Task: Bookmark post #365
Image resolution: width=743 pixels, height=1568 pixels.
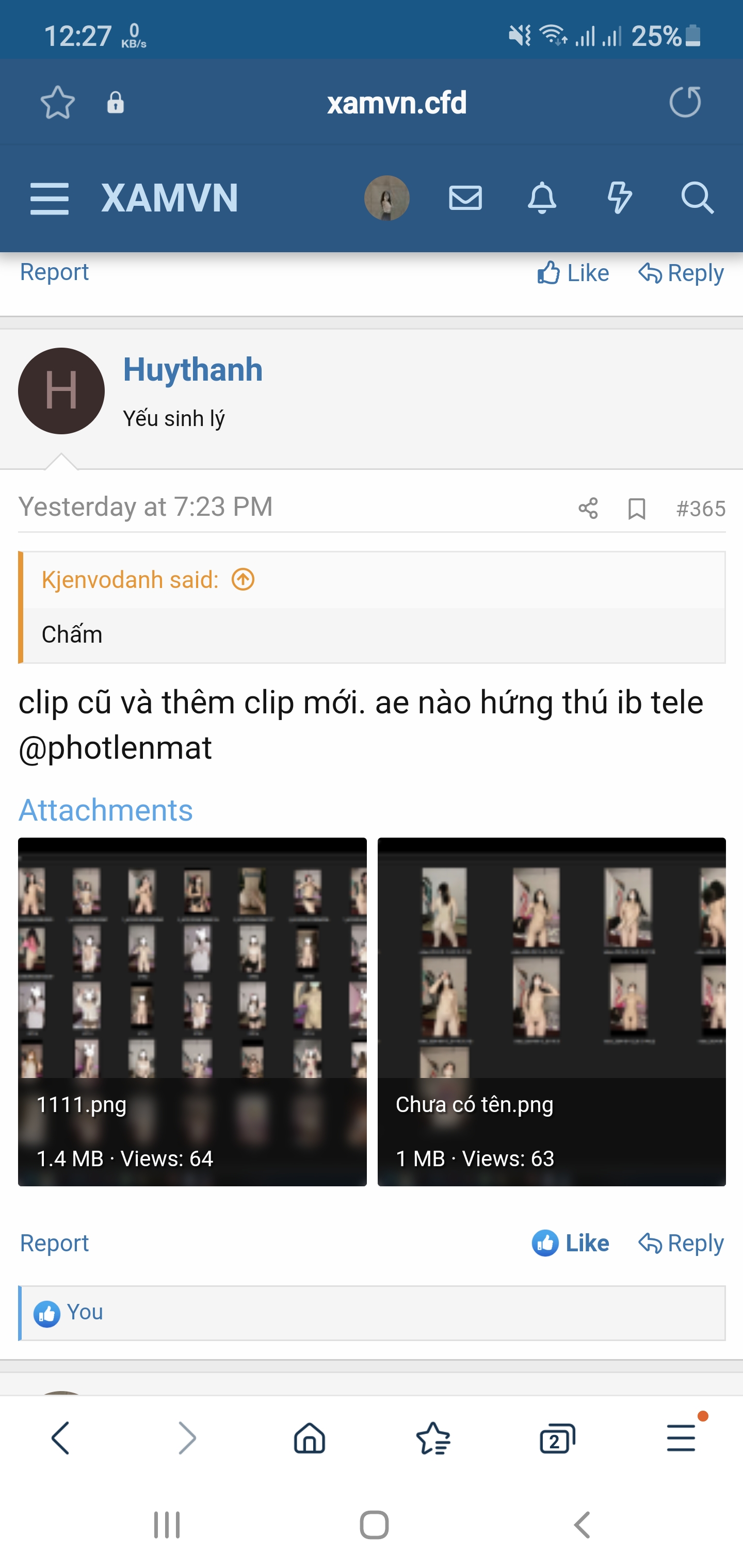Action: pyautogui.click(x=636, y=508)
